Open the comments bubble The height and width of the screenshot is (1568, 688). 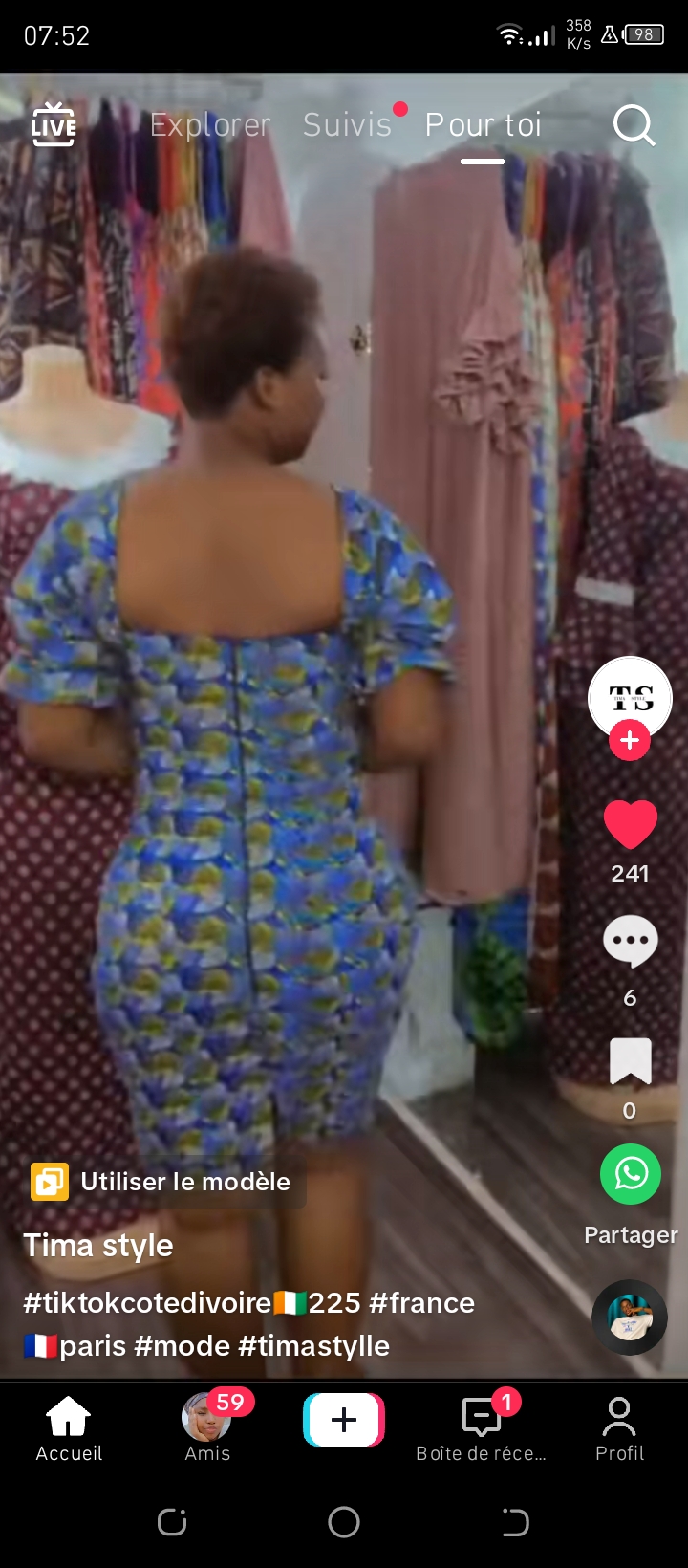631,942
